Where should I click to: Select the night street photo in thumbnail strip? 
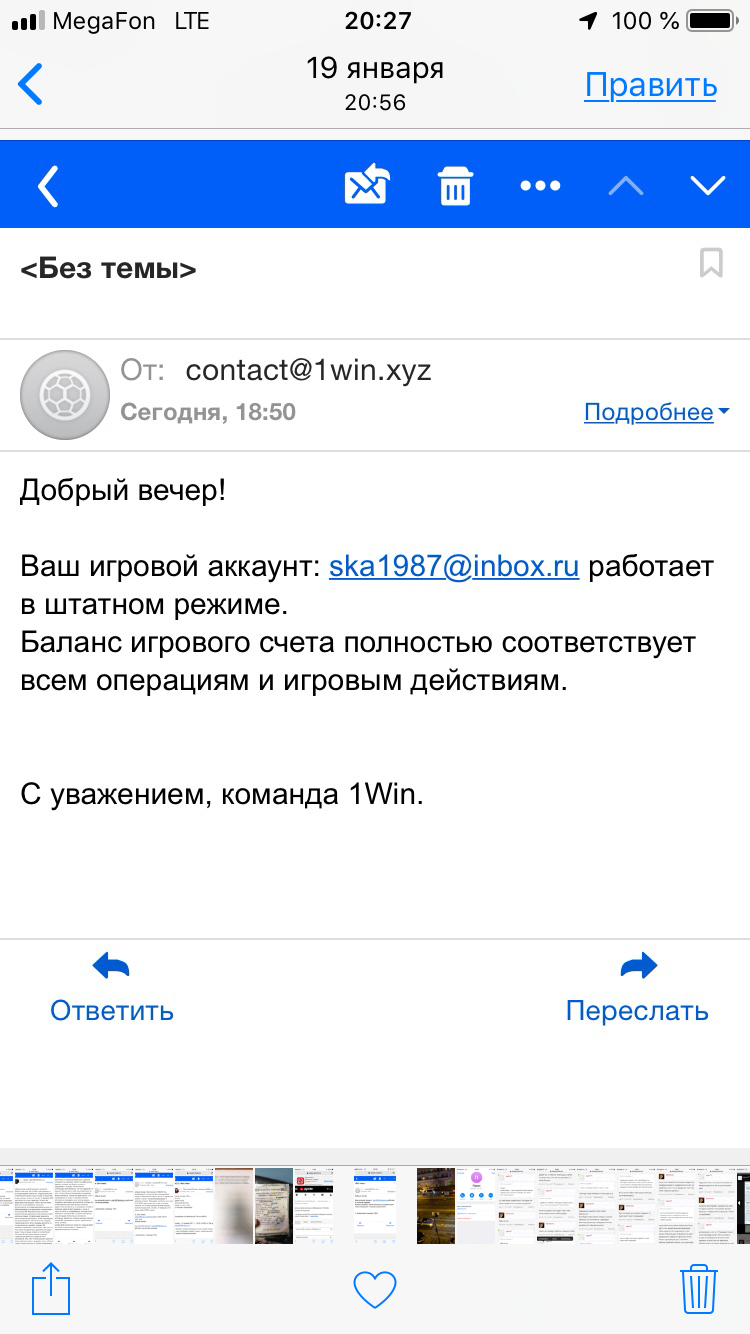click(436, 1205)
